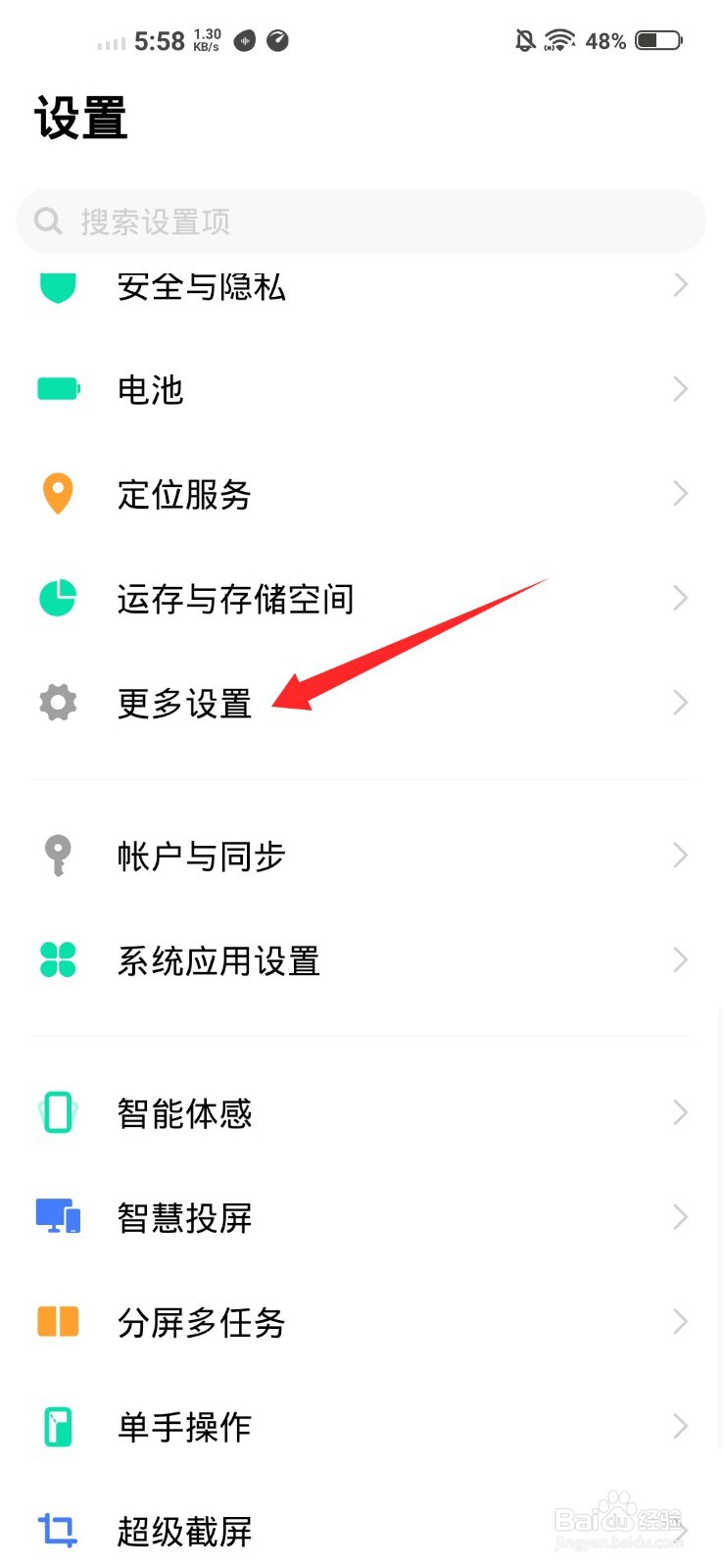The width and height of the screenshot is (723, 1568).
Task: Click the 更多设置 gear icon
Action: coord(57,703)
